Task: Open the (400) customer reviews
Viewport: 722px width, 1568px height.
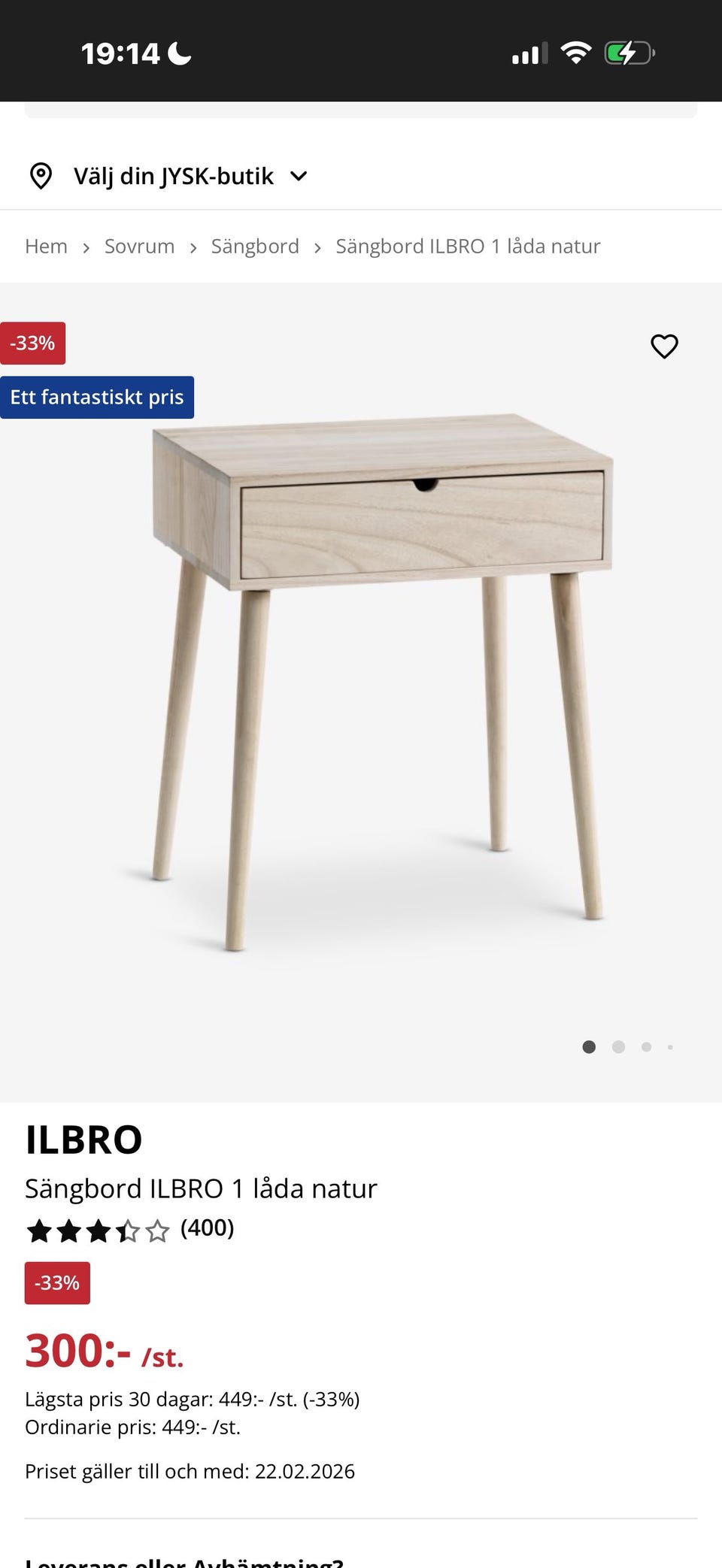Action: (x=207, y=1228)
